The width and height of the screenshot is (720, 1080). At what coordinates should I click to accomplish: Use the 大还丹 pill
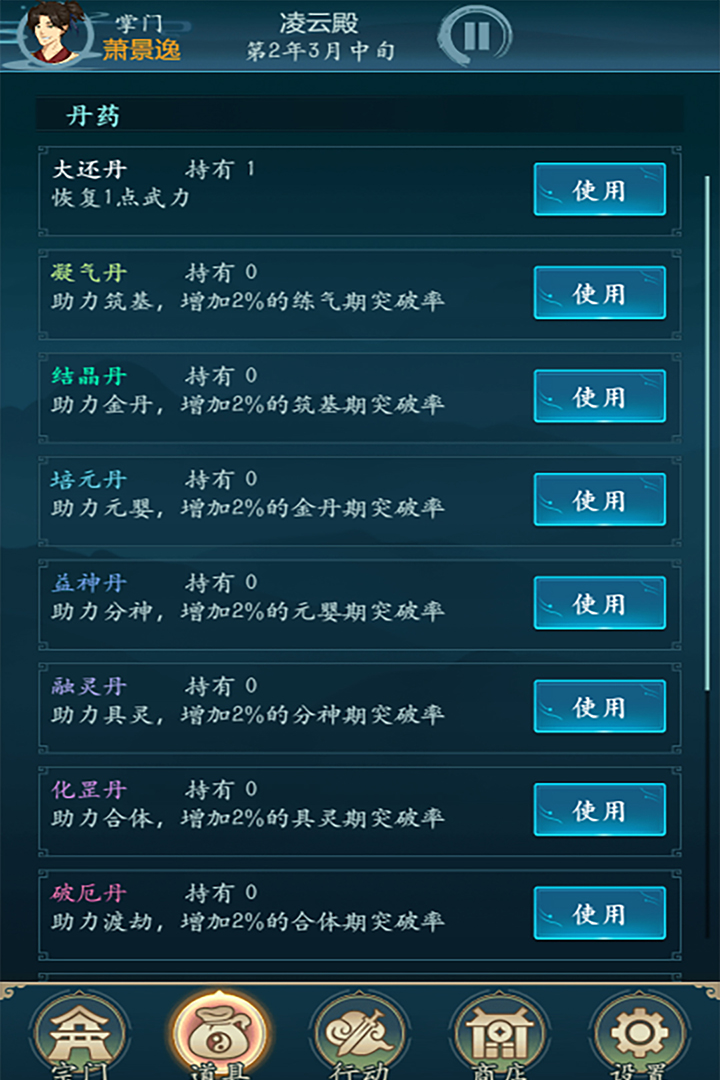[x=599, y=189]
